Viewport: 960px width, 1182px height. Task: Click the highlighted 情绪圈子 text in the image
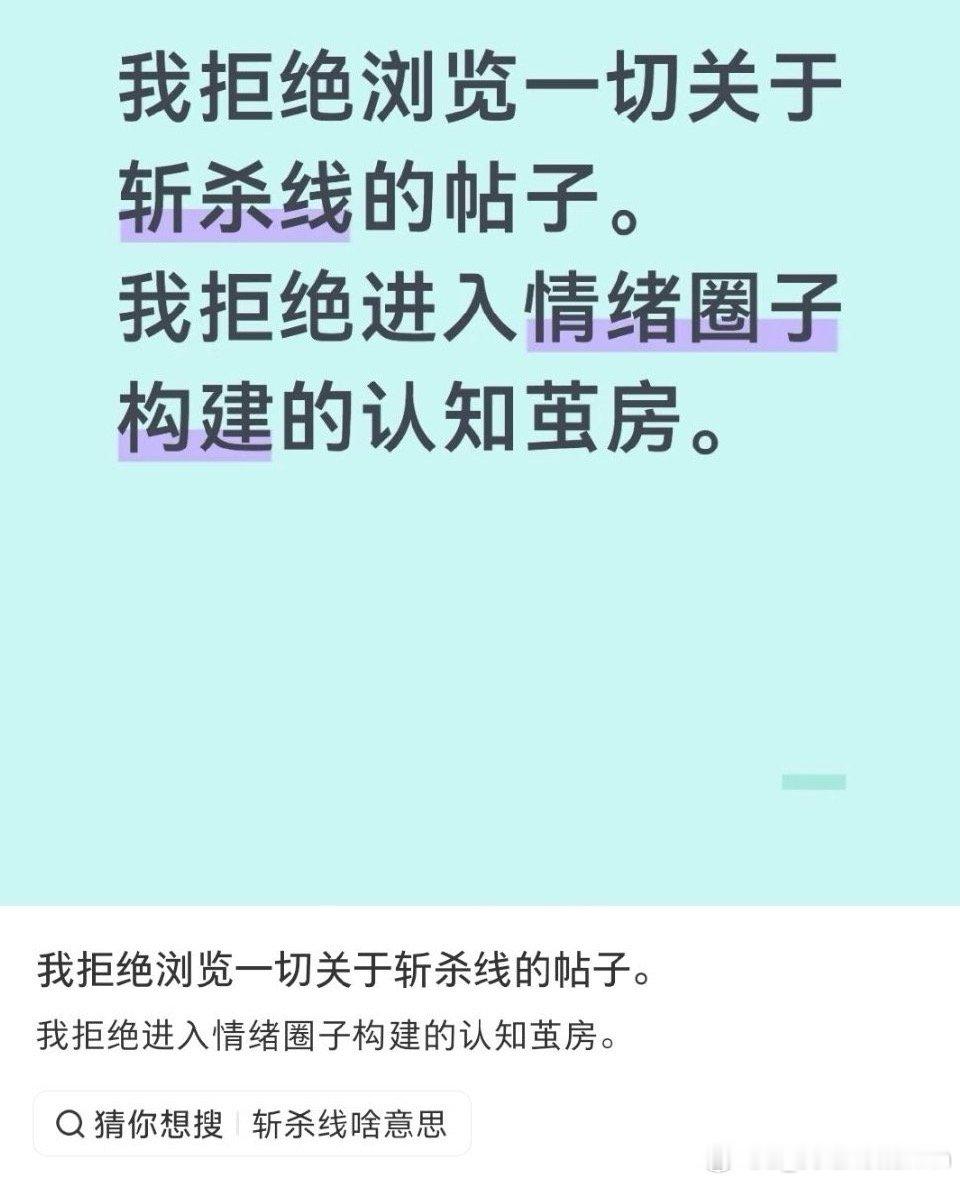point(688,314)
